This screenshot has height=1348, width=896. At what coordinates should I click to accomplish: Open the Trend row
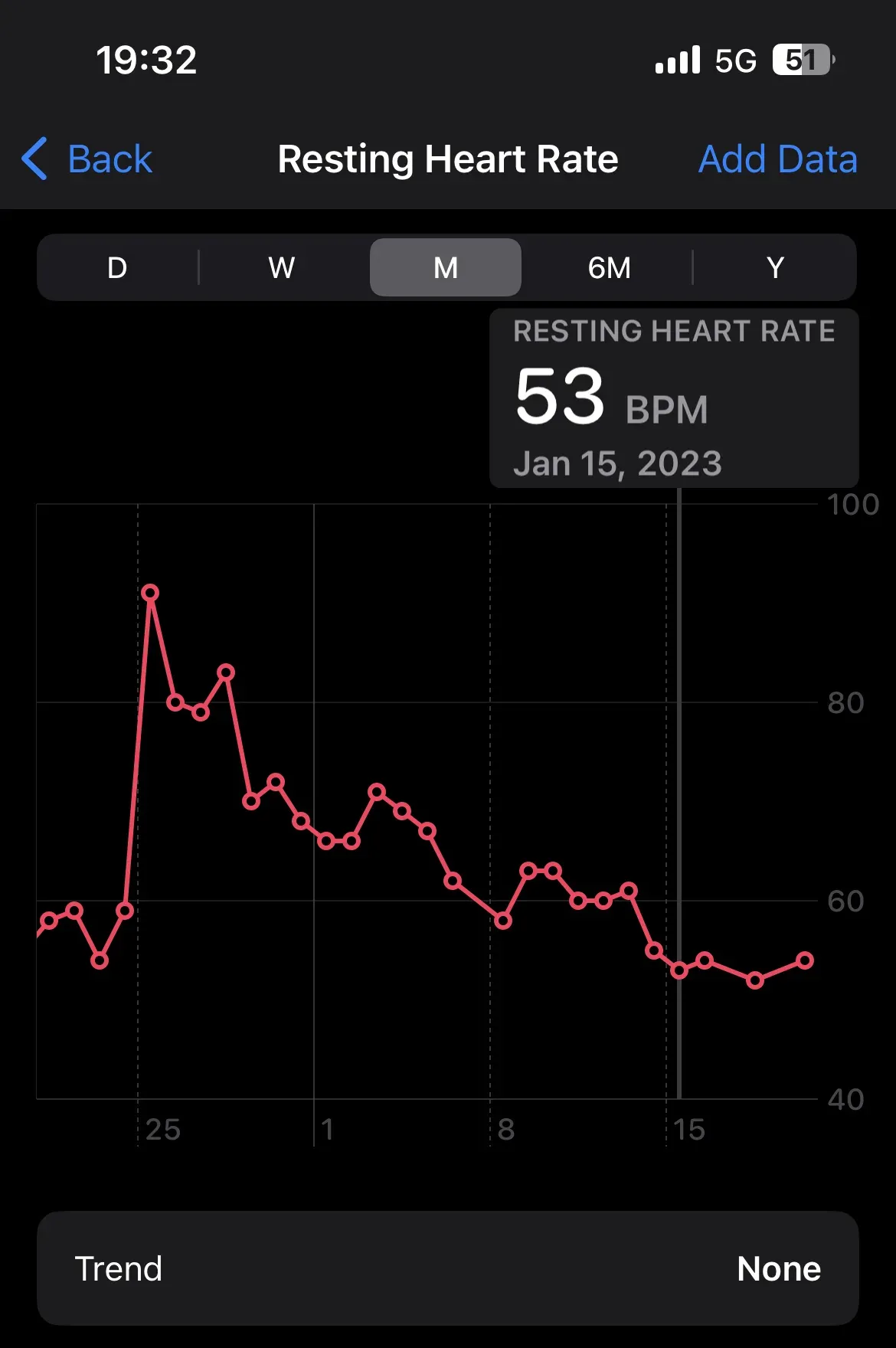click(x=448, y=1268)
